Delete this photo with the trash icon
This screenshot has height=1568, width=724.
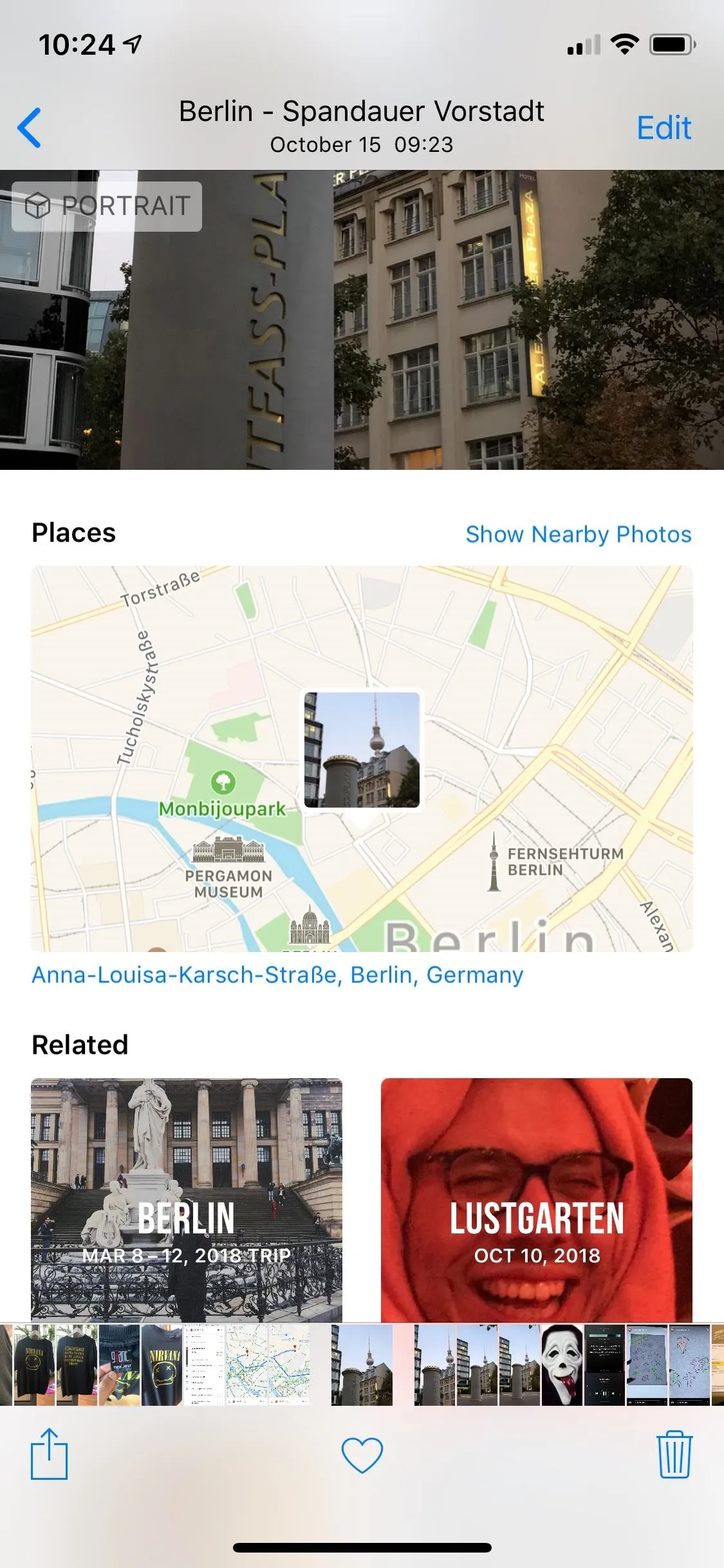pos(674,1455)
